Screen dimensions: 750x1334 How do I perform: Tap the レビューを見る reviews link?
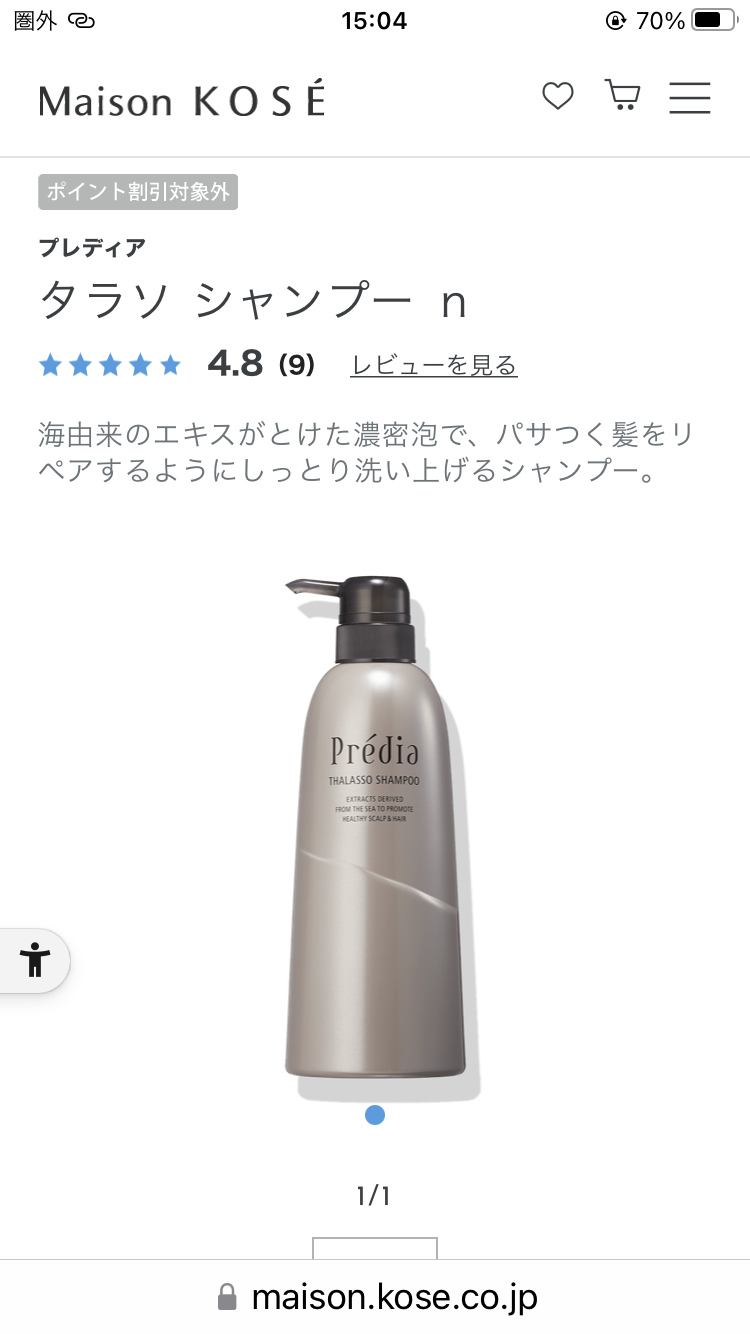[433, 366]
